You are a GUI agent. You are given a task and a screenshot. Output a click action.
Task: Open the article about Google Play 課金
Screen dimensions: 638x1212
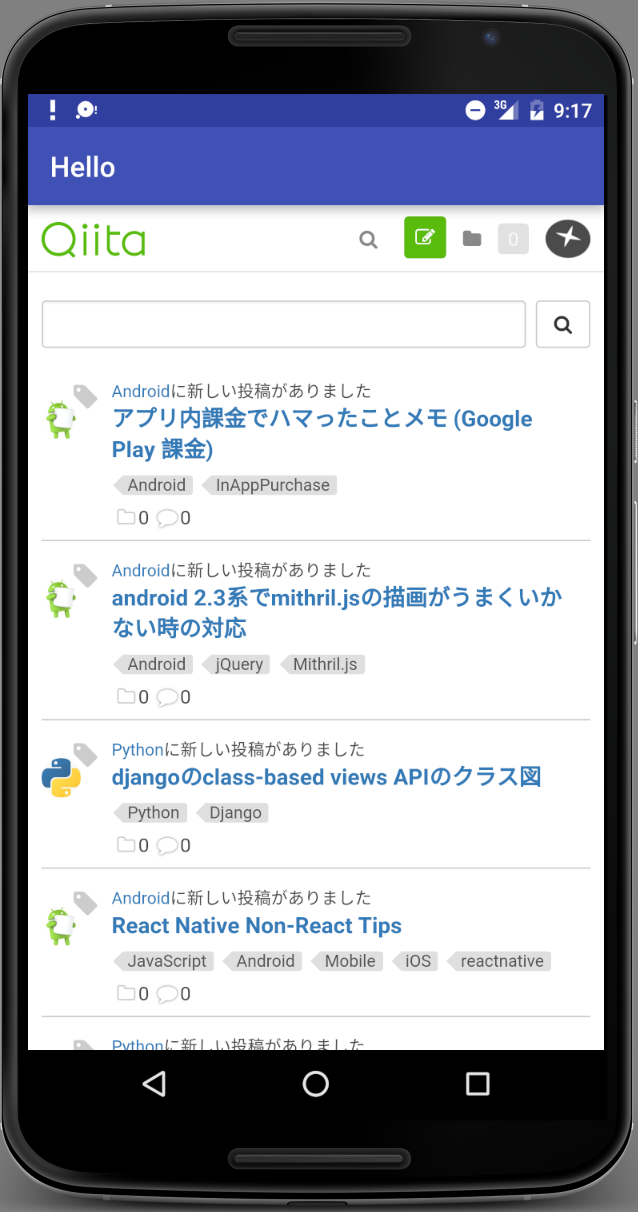click(x=322, y=434)
